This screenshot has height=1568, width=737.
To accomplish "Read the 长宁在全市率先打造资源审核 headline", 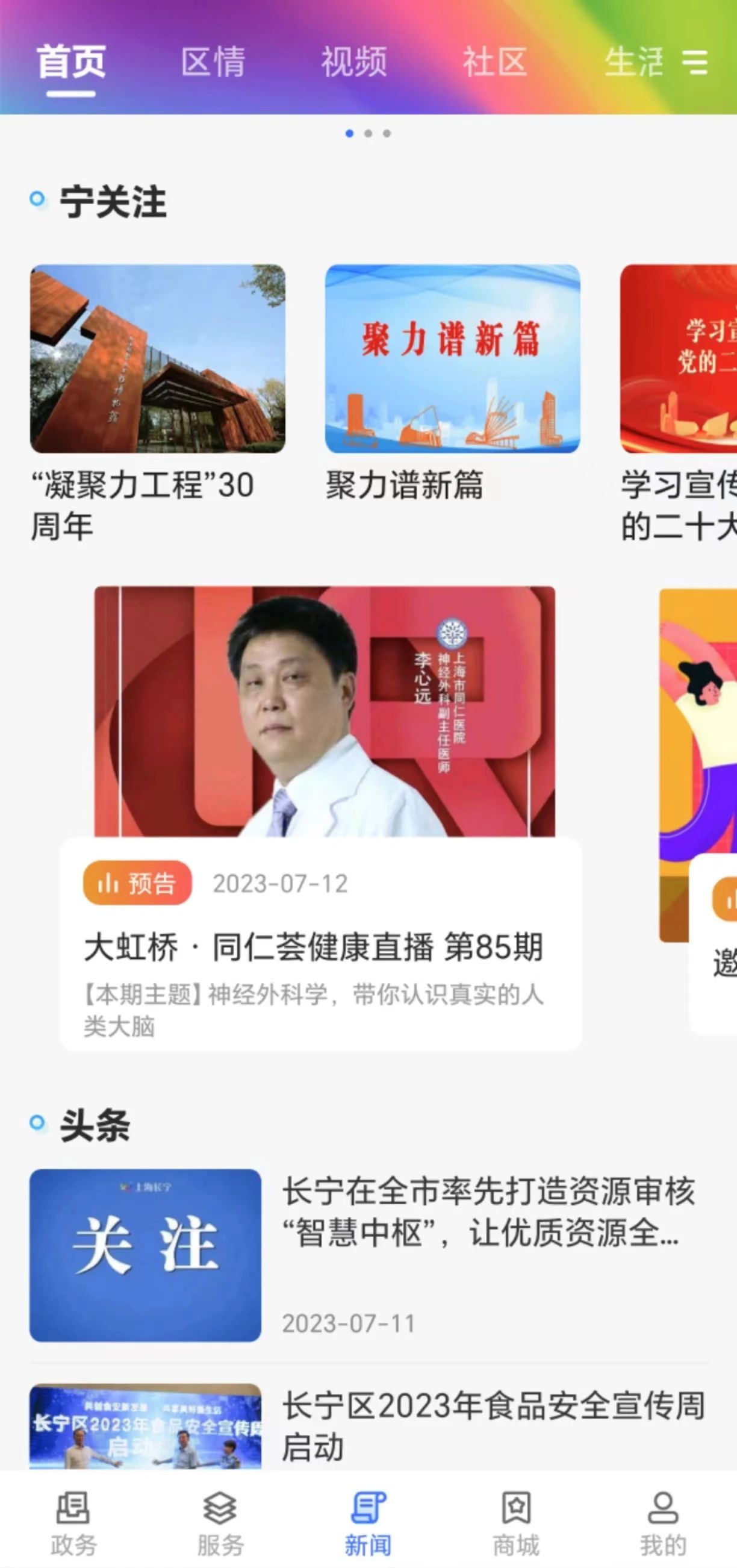I will click(488, 1211).
